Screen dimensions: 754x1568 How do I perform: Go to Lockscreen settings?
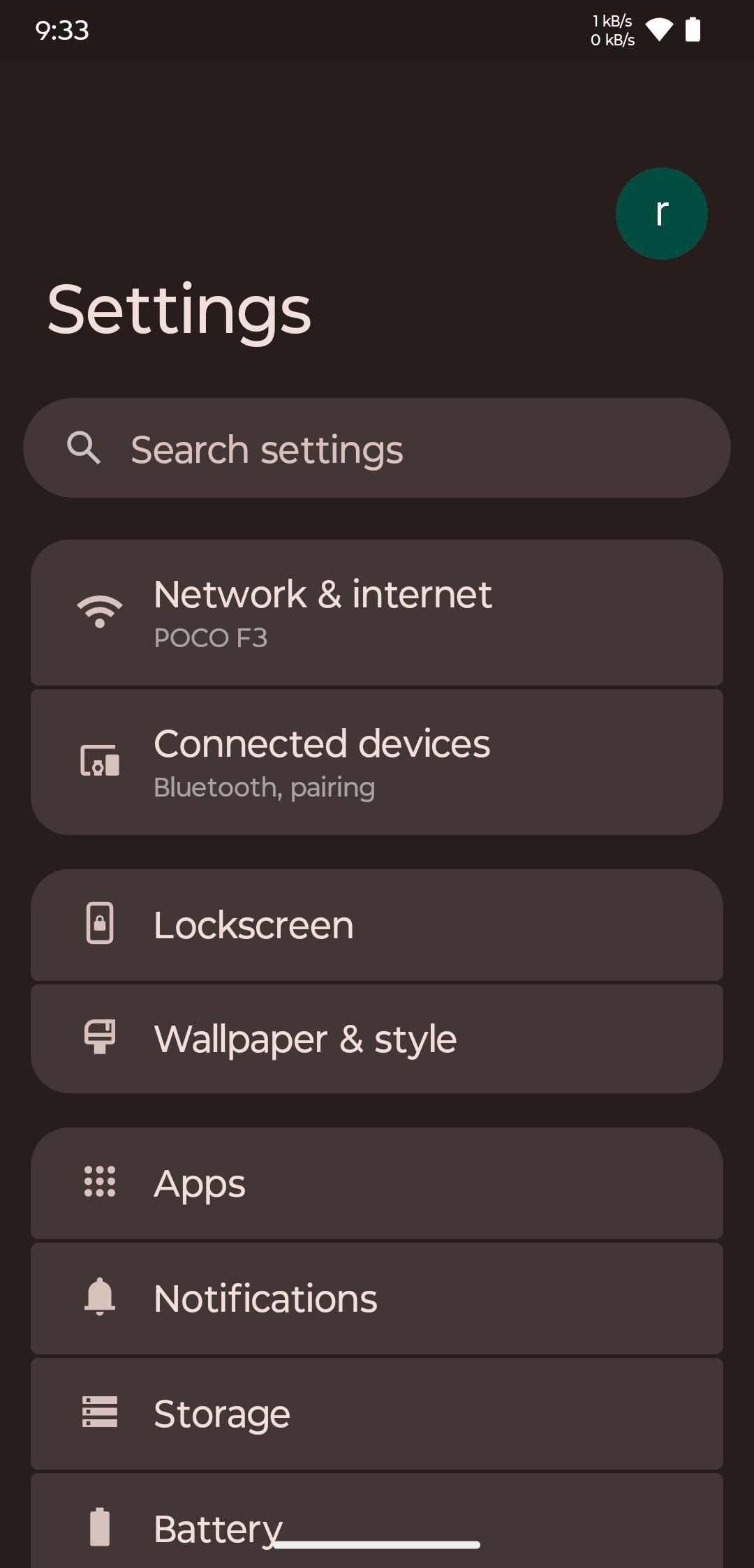(377, 924)
